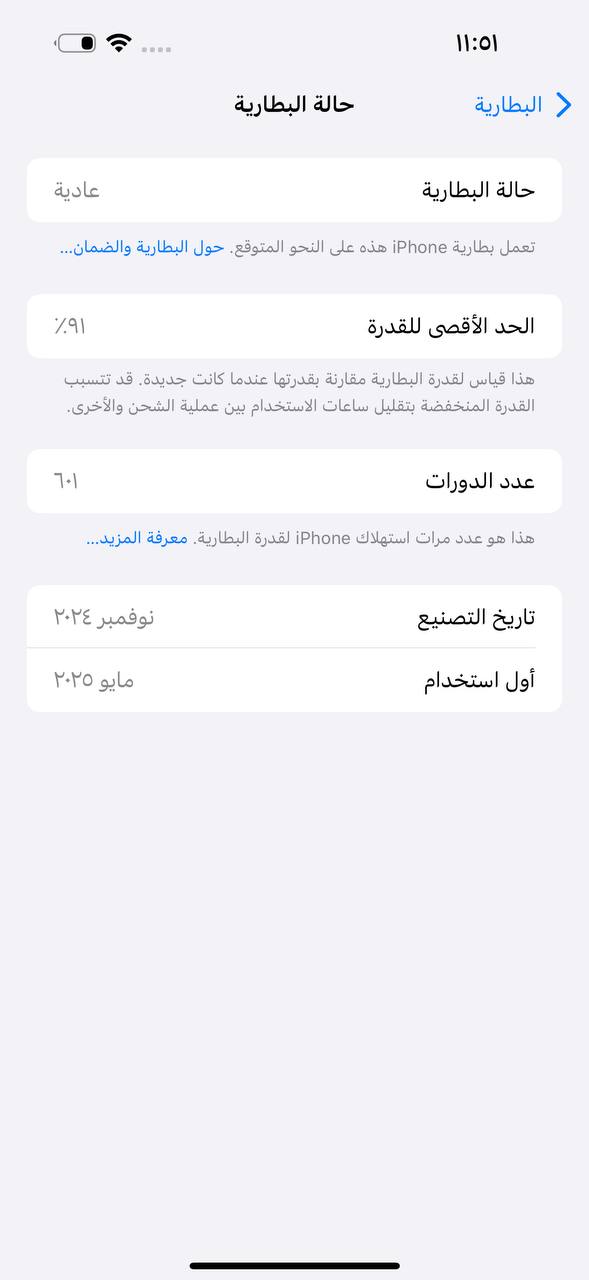Go back to البطارية settings

(523, 105)
